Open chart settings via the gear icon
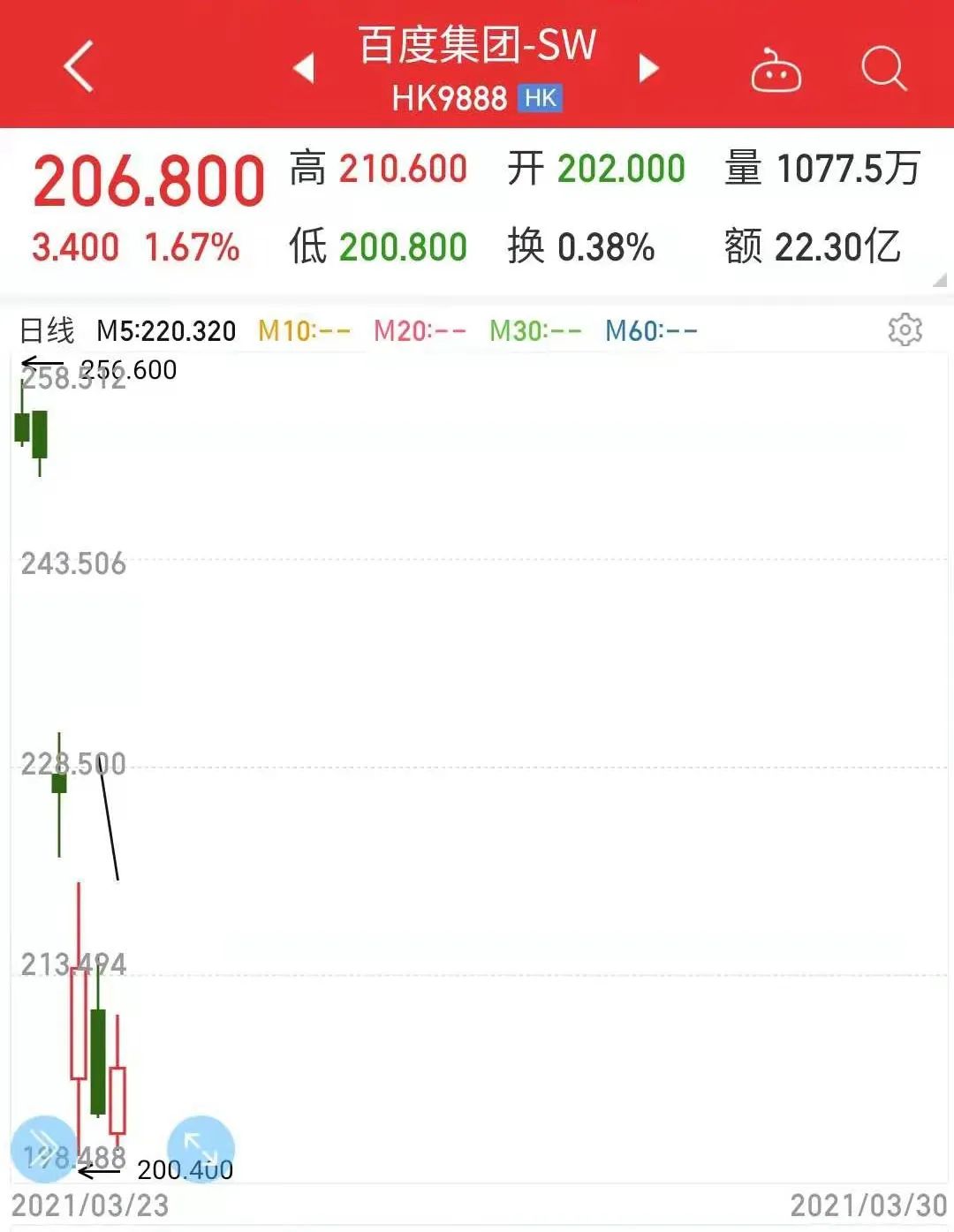The height and width of the screenshot is (1232, 954). (906, 330)
